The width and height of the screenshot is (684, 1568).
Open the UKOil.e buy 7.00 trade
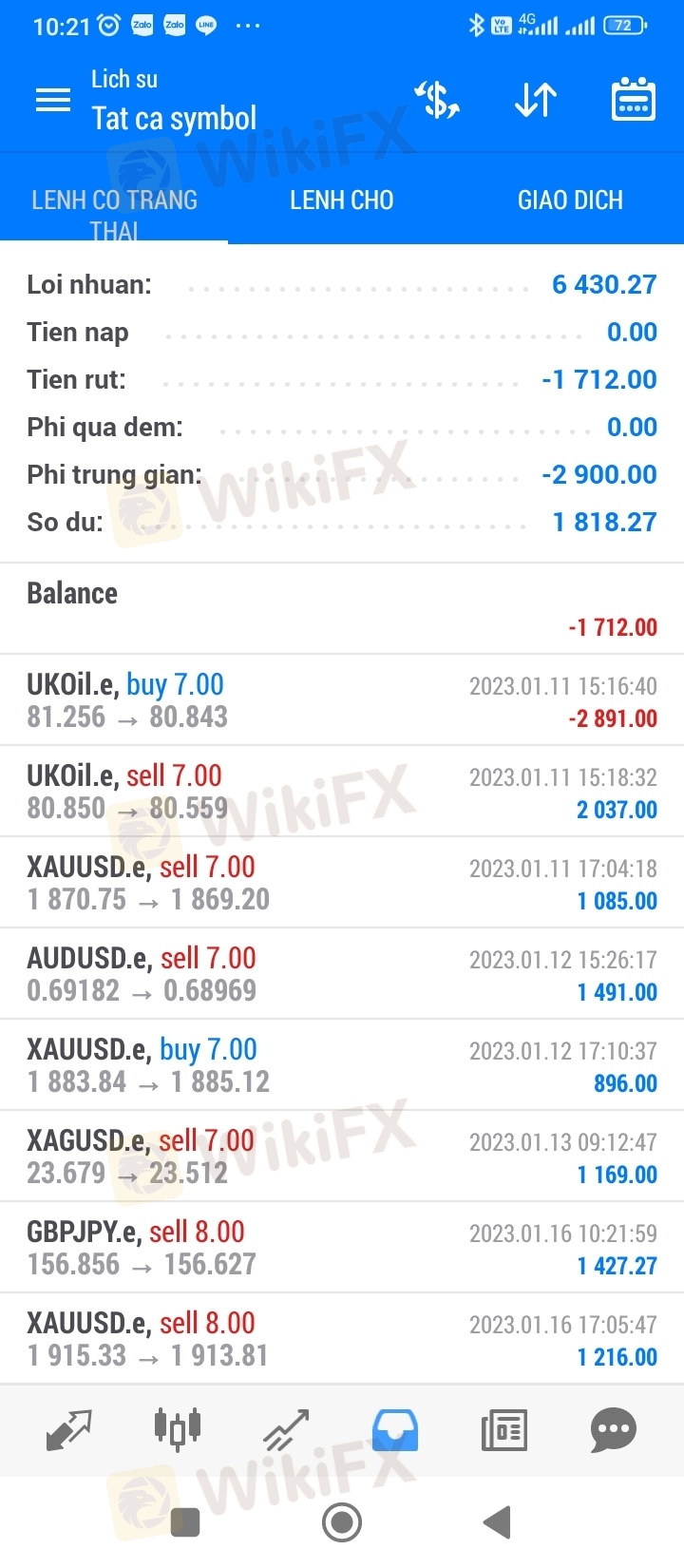(x=342, y=700)
